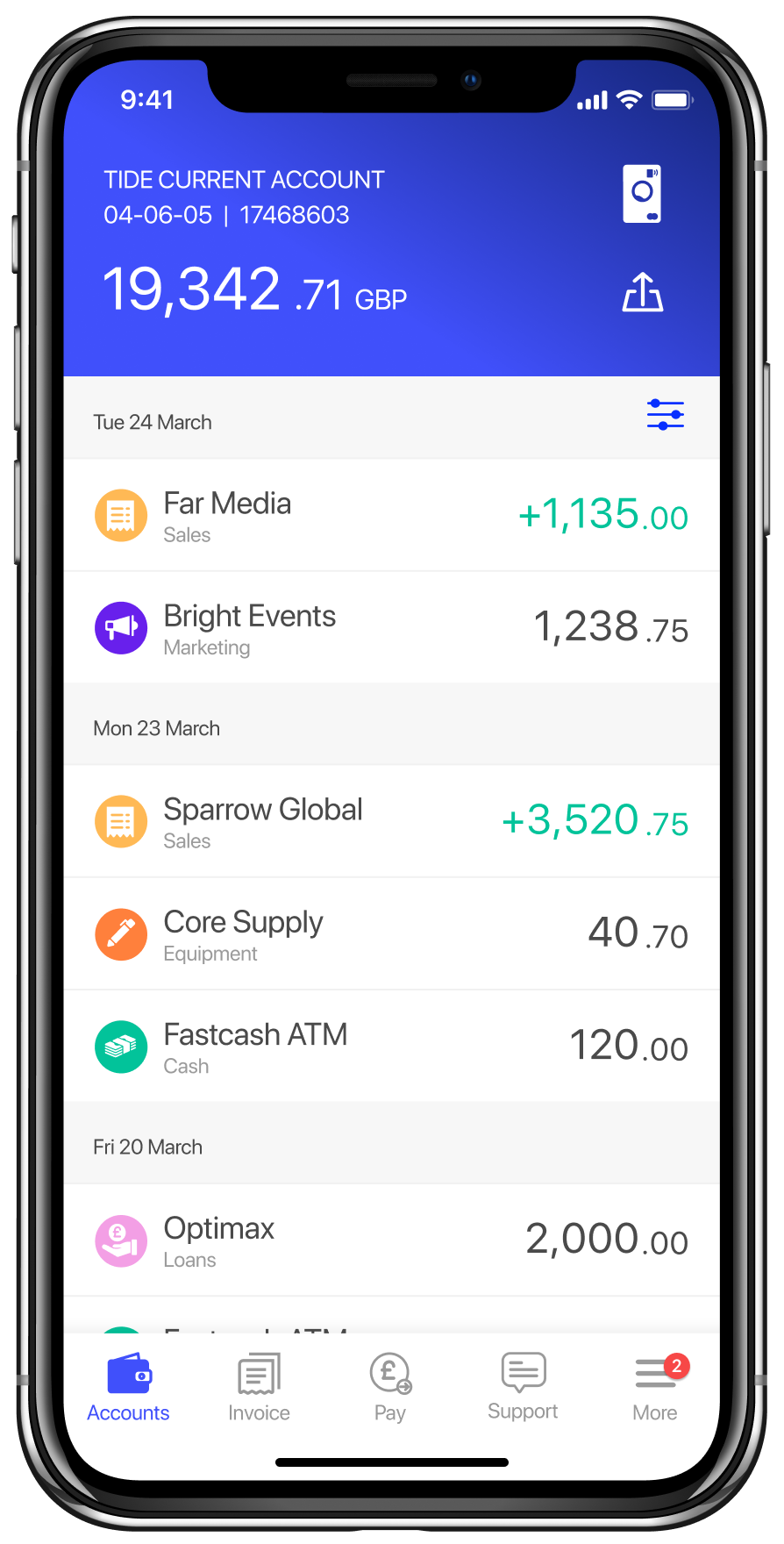This screenshot has height=1544, width=784.
Task: Go to the Pay tab
Action: (390, 1388)
